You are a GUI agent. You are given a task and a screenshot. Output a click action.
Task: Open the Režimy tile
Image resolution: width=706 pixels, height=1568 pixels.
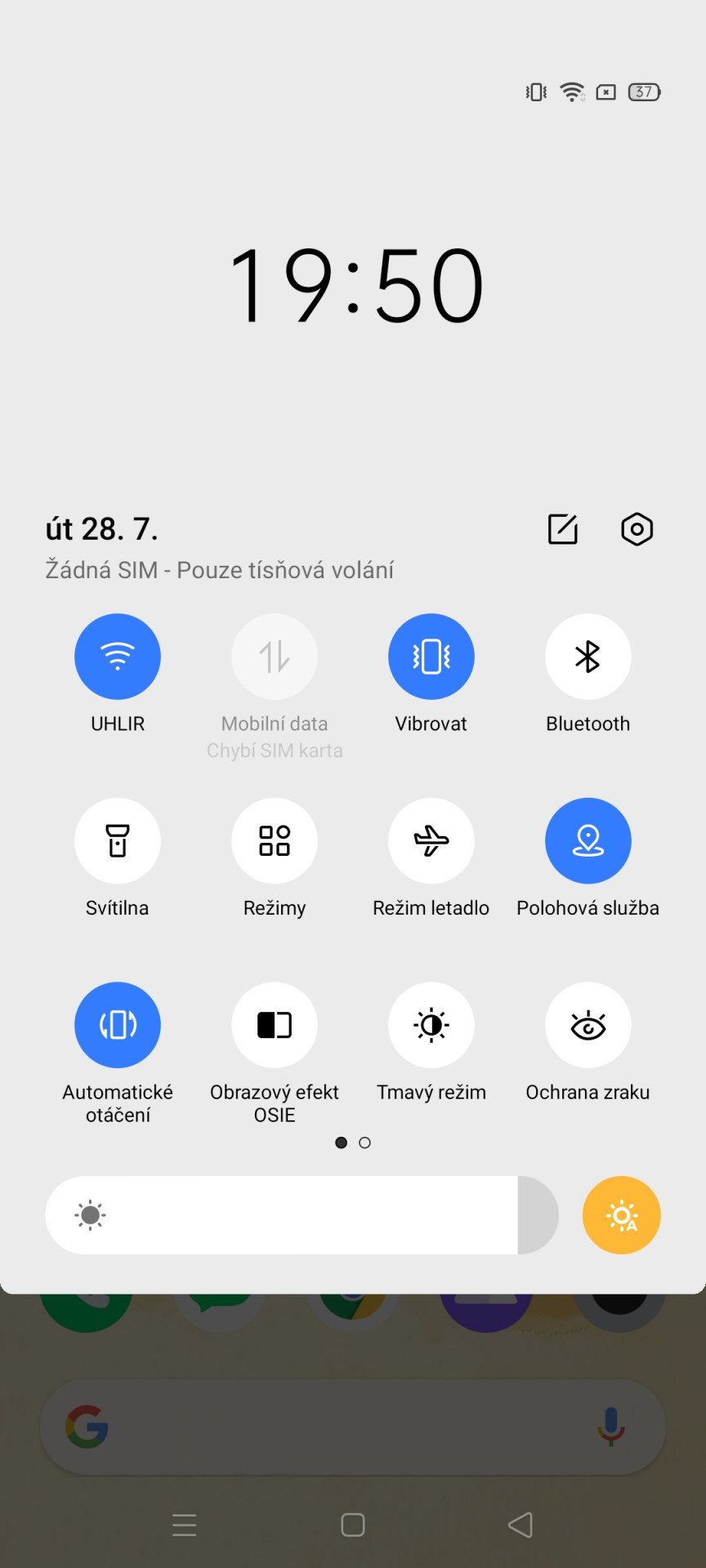click(275, 841)
